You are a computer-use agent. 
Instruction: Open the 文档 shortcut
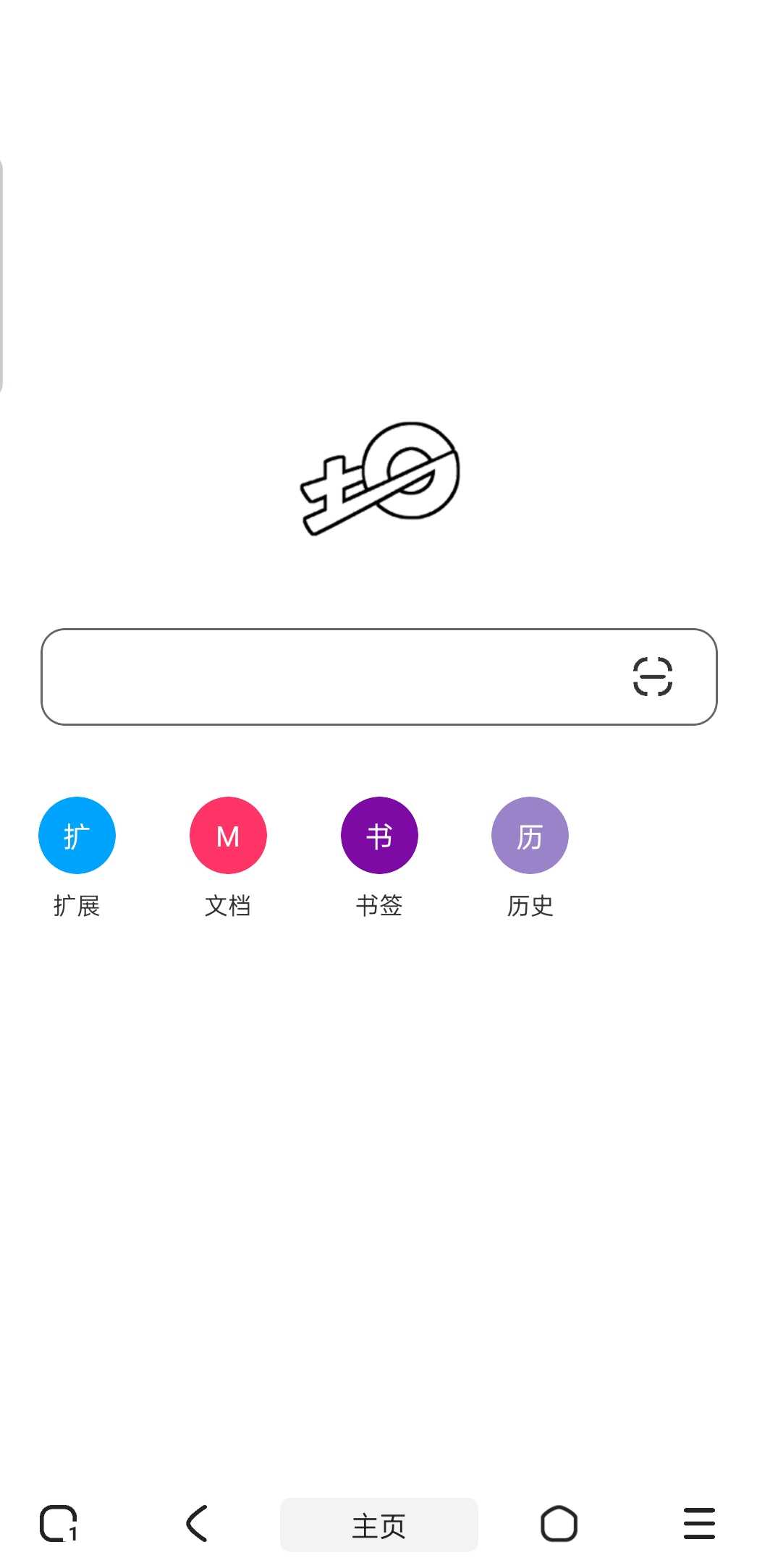click(x=228, y=836)
